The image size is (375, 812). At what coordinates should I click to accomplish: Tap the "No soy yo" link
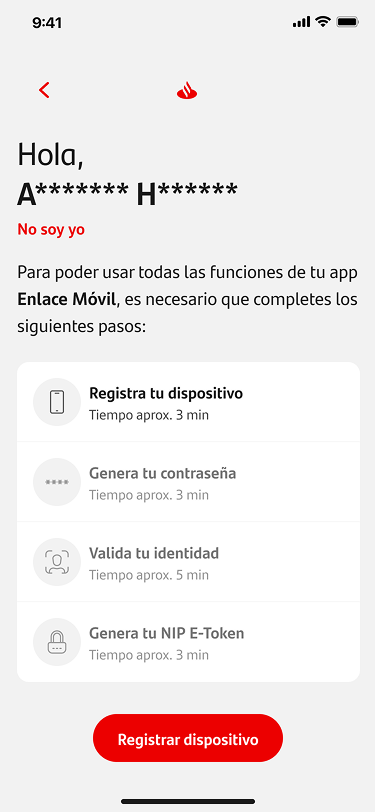[x=51, y=229]
